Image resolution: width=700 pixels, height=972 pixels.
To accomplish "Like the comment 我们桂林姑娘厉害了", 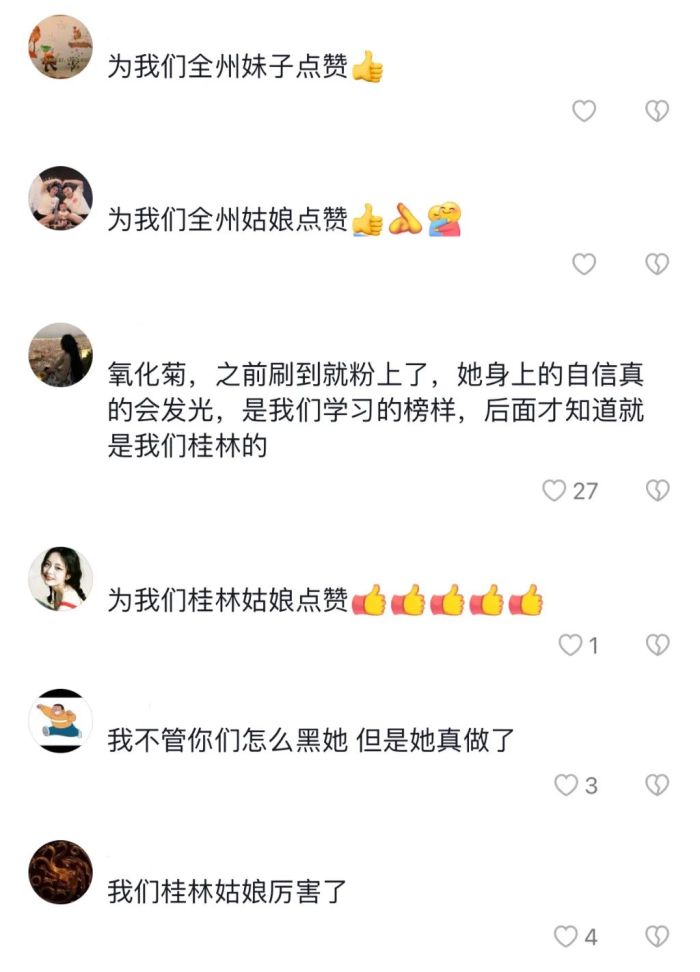I will pyautogui.click(x=567, y=937).
